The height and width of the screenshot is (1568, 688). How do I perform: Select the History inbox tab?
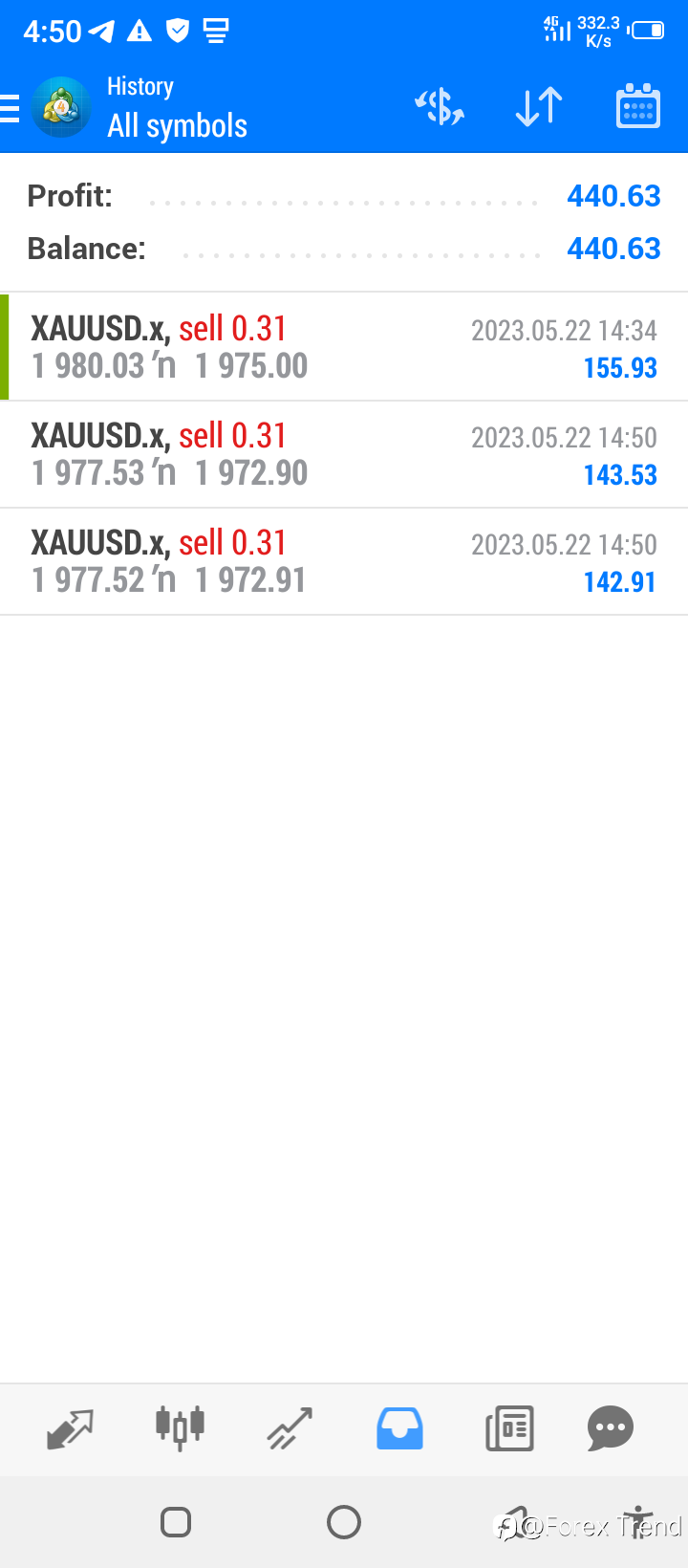tap(399, 1428)
